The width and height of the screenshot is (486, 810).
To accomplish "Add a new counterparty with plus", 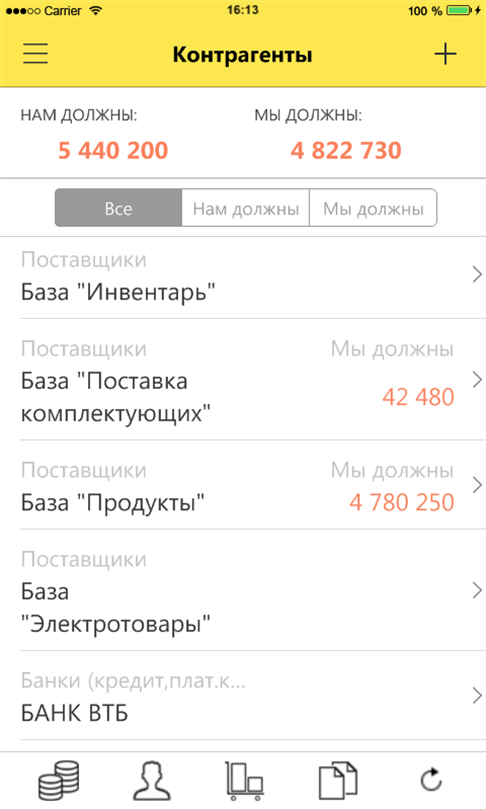I will click(x=445, y=54).
